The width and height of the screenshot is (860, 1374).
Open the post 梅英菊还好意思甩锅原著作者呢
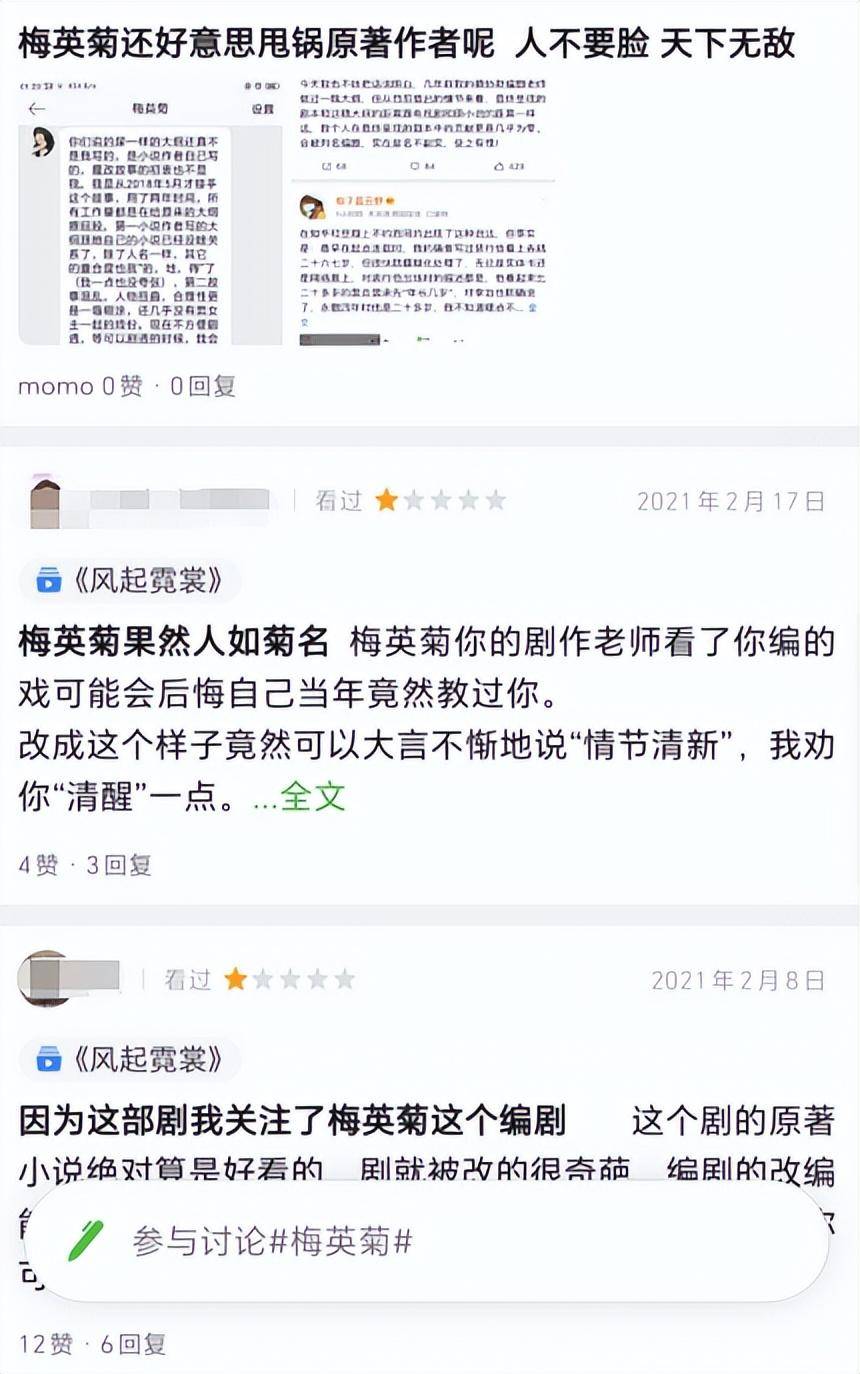pyautogui.click(x=406, y=44)
